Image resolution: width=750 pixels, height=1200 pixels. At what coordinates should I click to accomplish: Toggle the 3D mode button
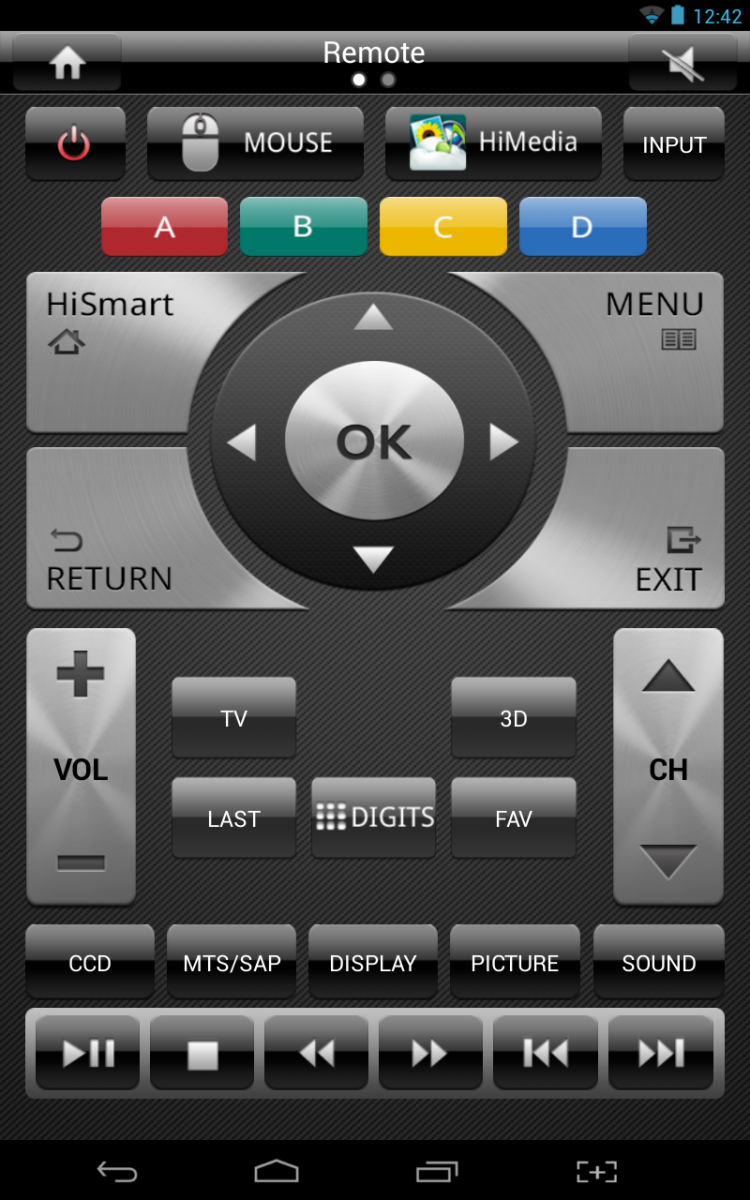click(x=513, y=718)
